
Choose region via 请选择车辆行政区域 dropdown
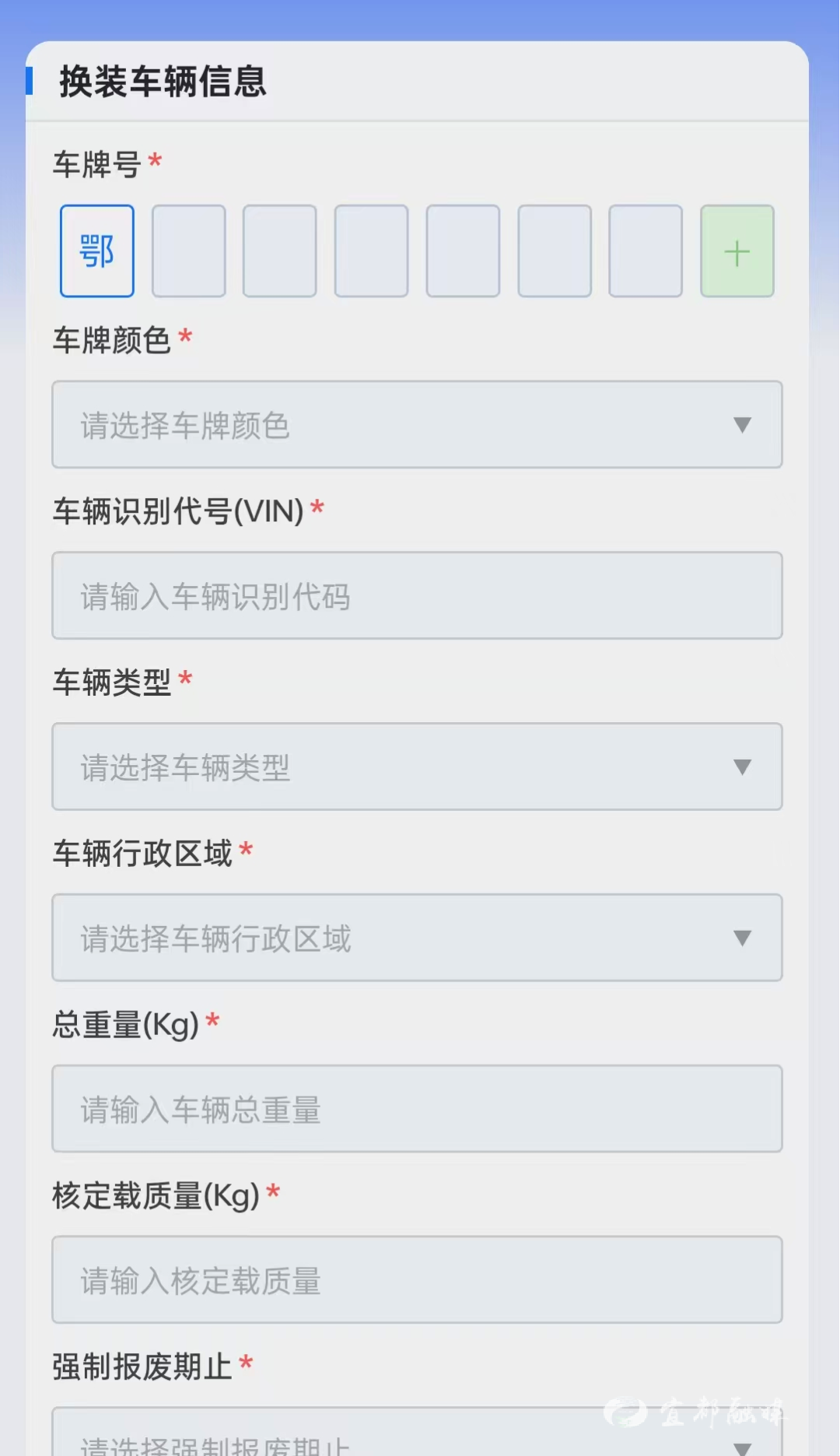point(417,938)
